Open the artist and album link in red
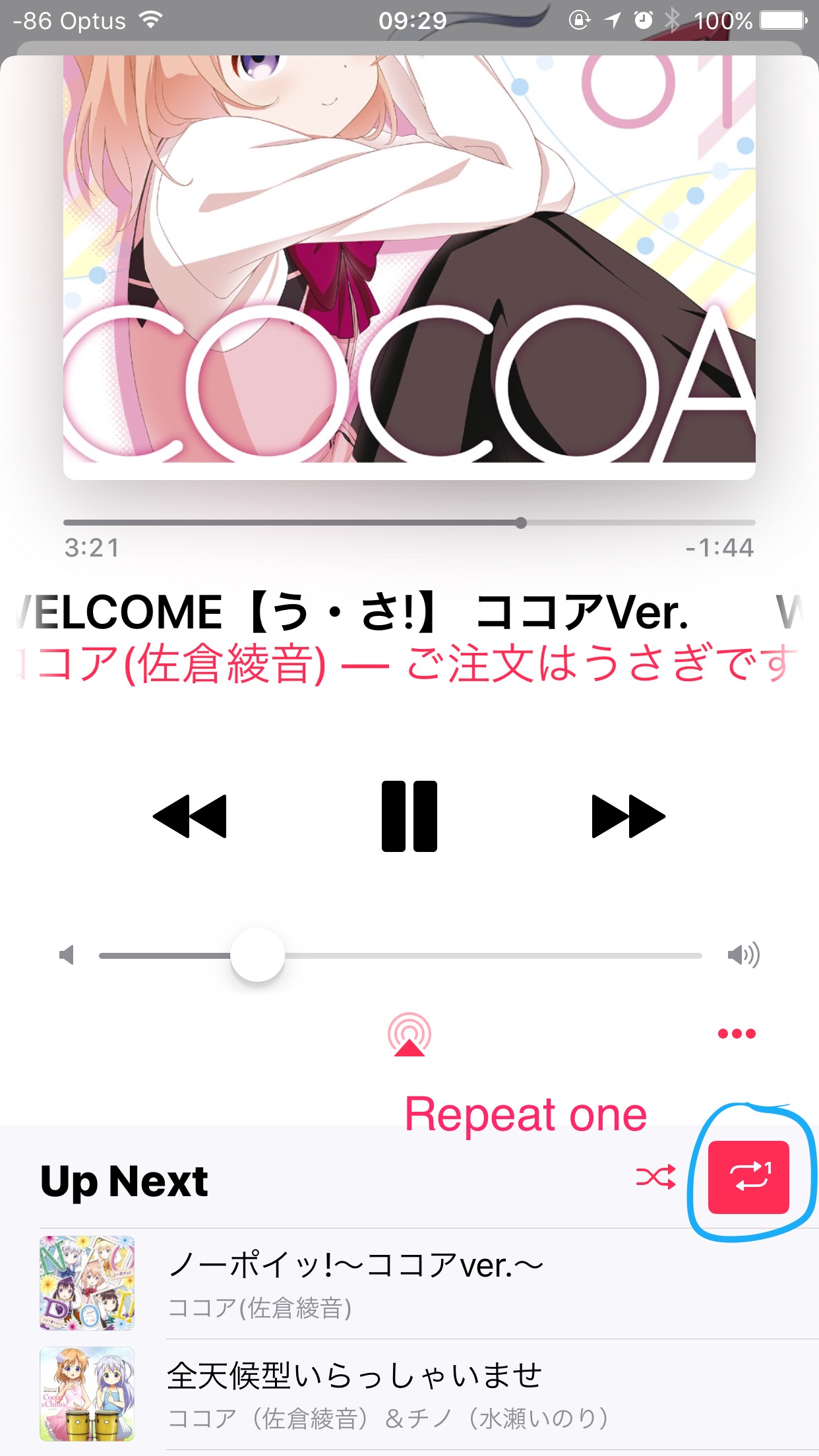 (x=409, y=664)
